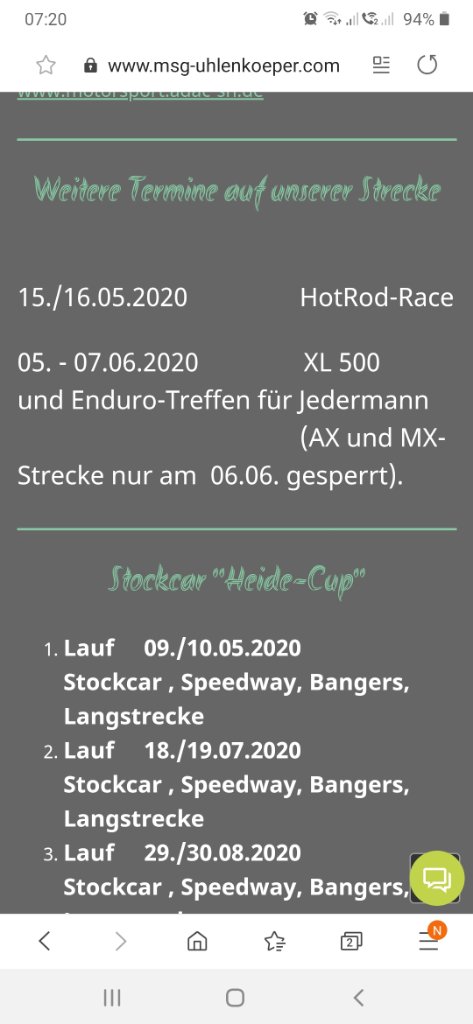Open the browser menu
The image size is (473, 1024).
(429, 939)
